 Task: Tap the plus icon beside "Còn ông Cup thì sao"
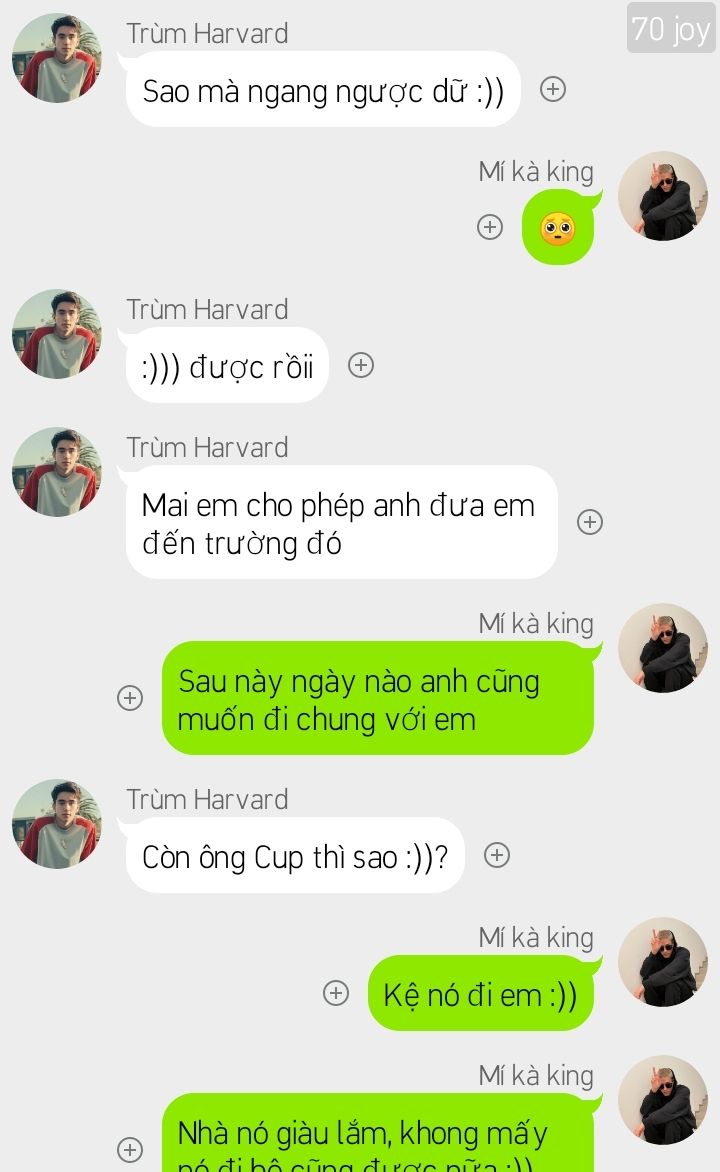497,854
